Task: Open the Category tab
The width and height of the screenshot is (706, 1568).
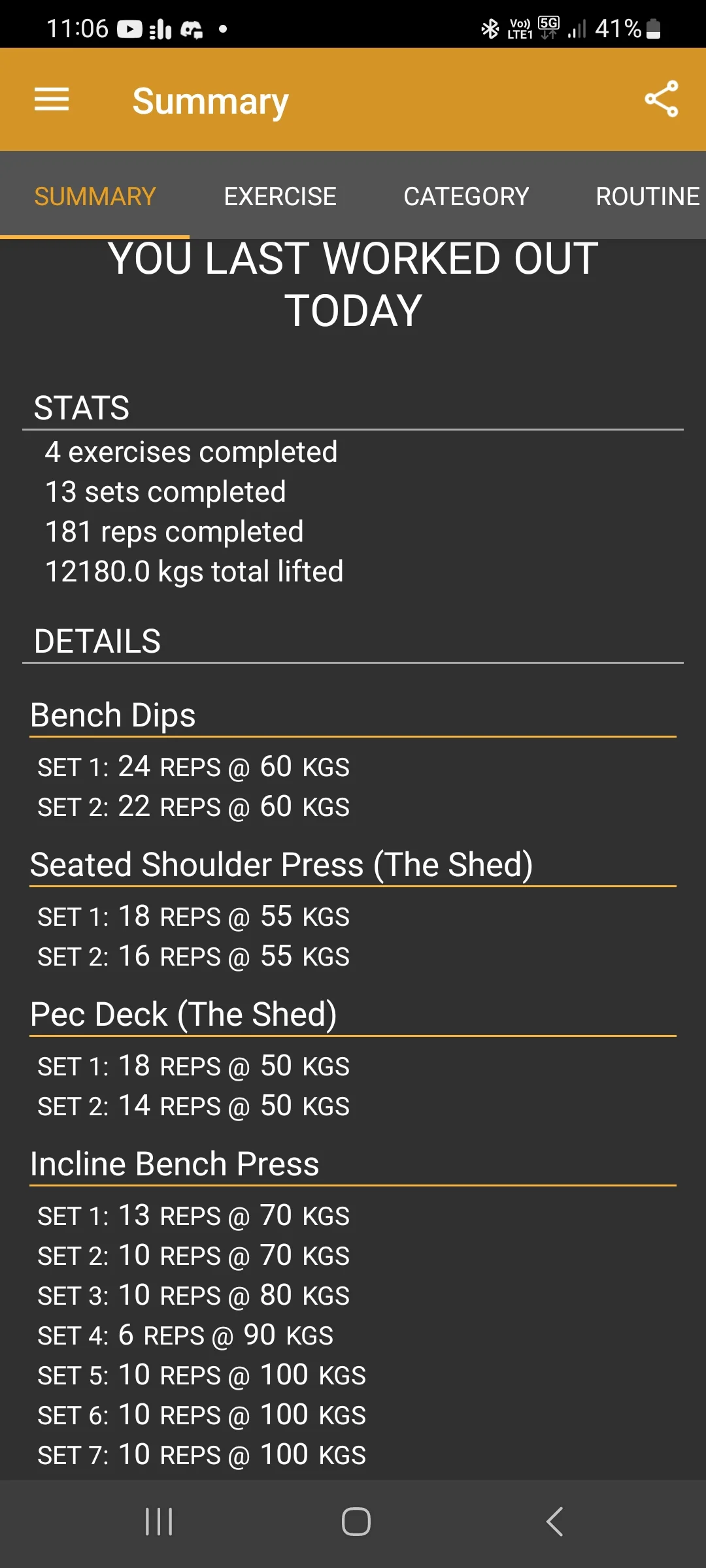Action: [x=466, y=196]
